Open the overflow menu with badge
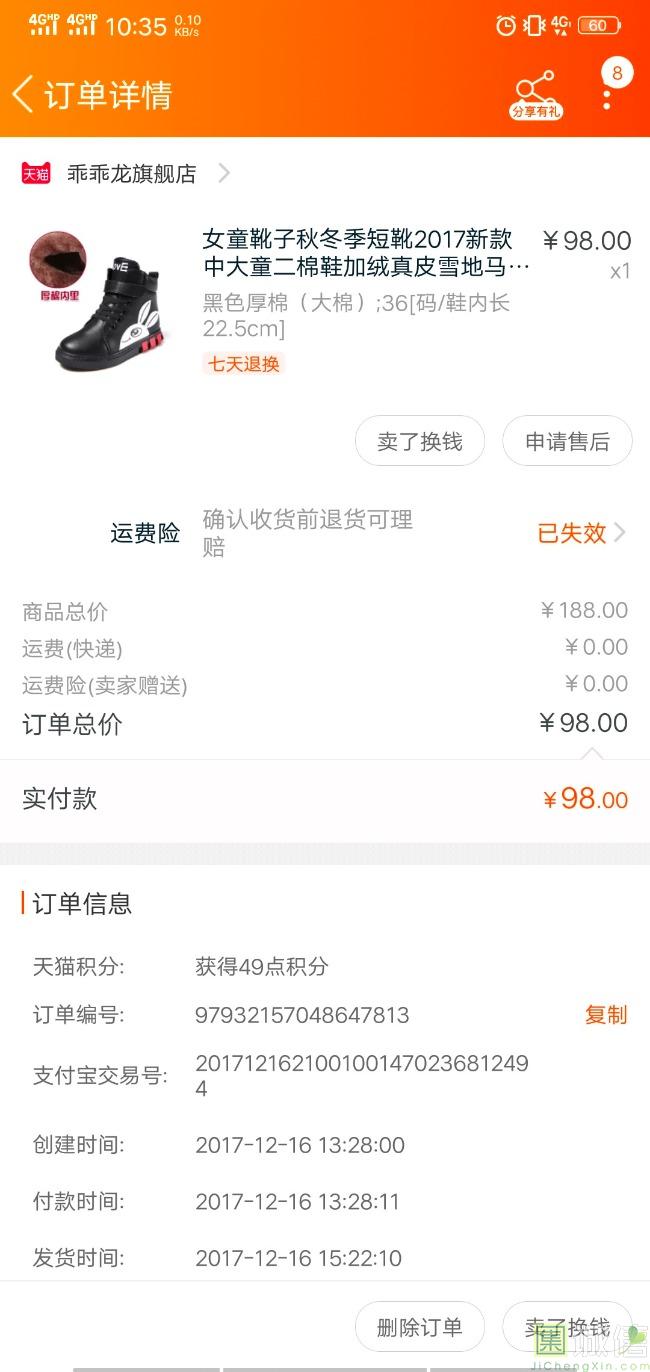The width and height of the screenshot is (650, 1372). point(607,95)
